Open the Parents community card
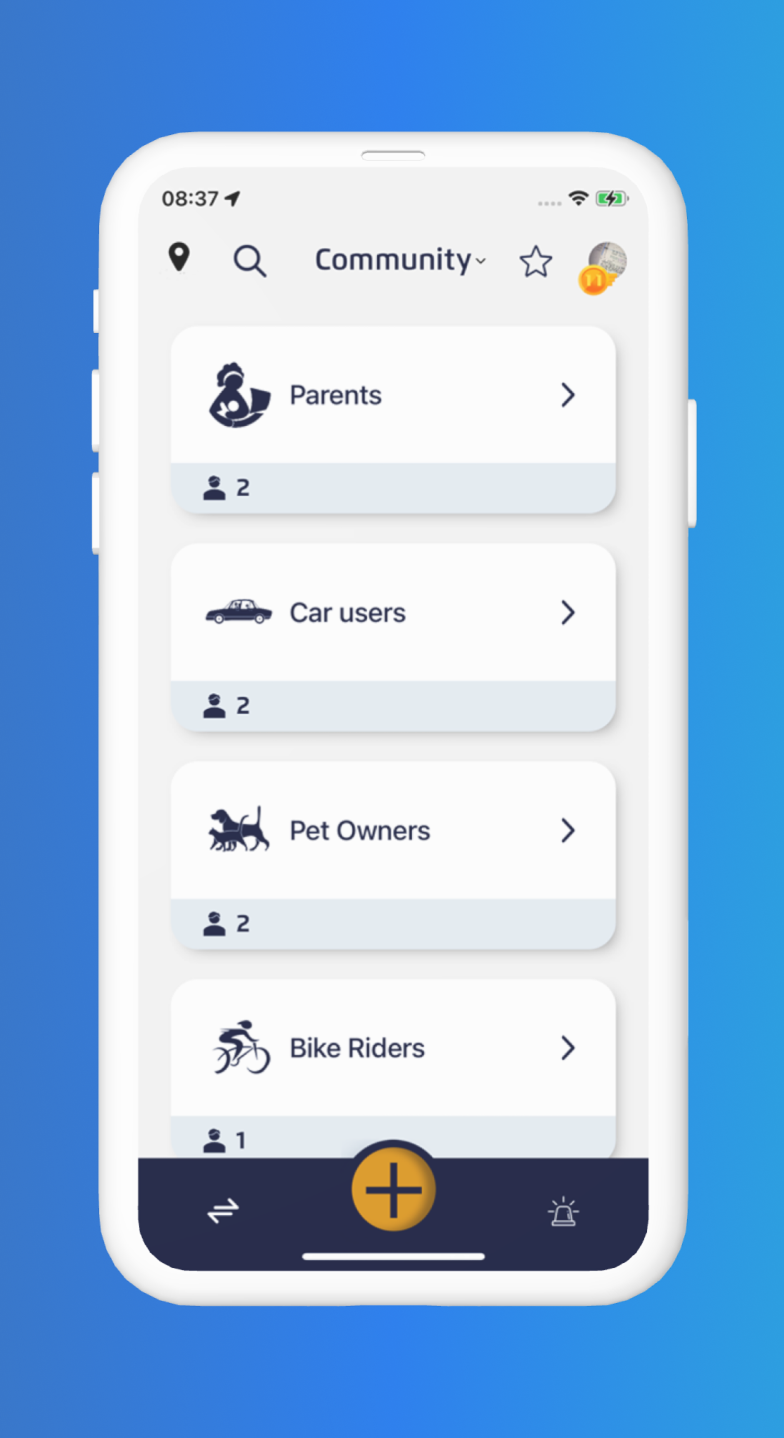Image resolution: width=784 pixels, height=1438 pixels. (393, 419)
